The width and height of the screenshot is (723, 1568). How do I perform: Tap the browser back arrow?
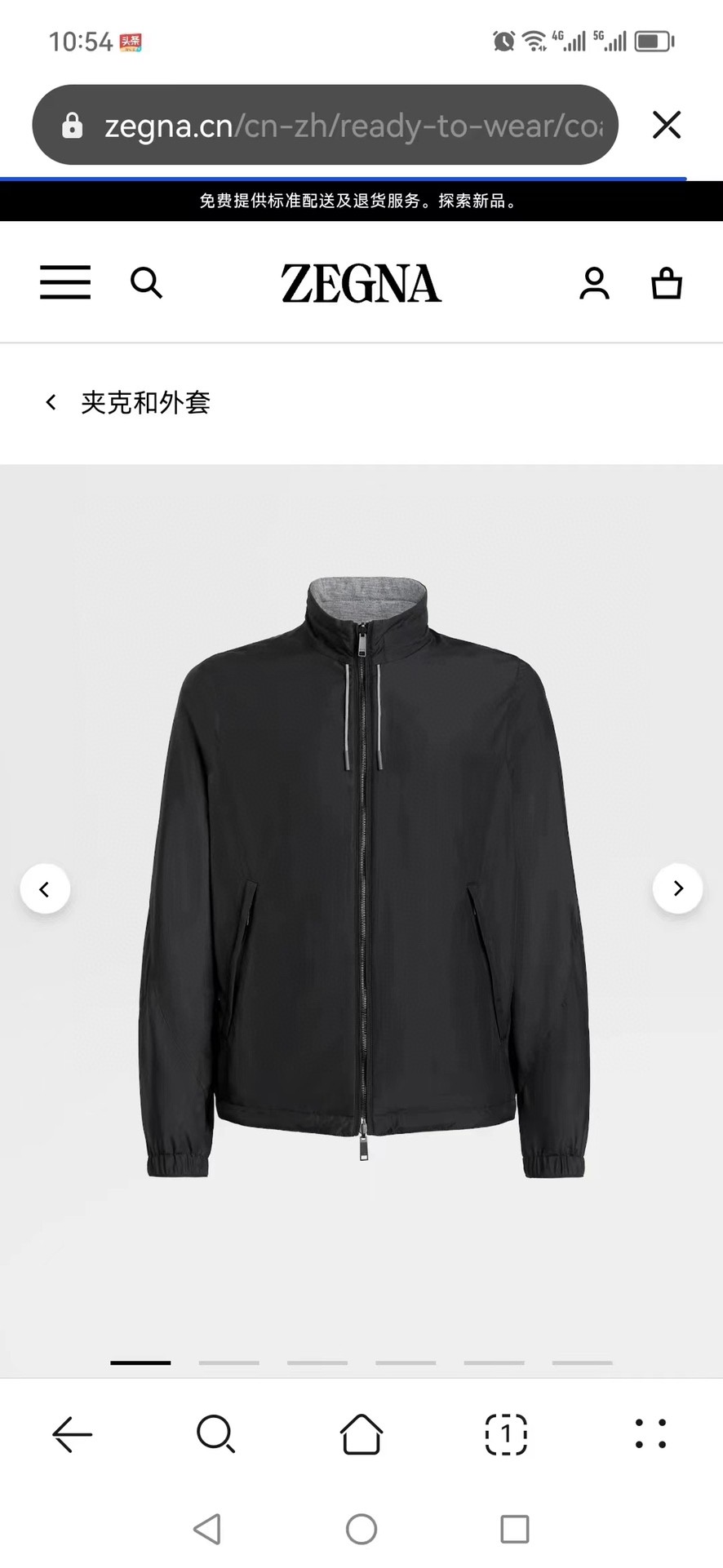(73, 1433)
